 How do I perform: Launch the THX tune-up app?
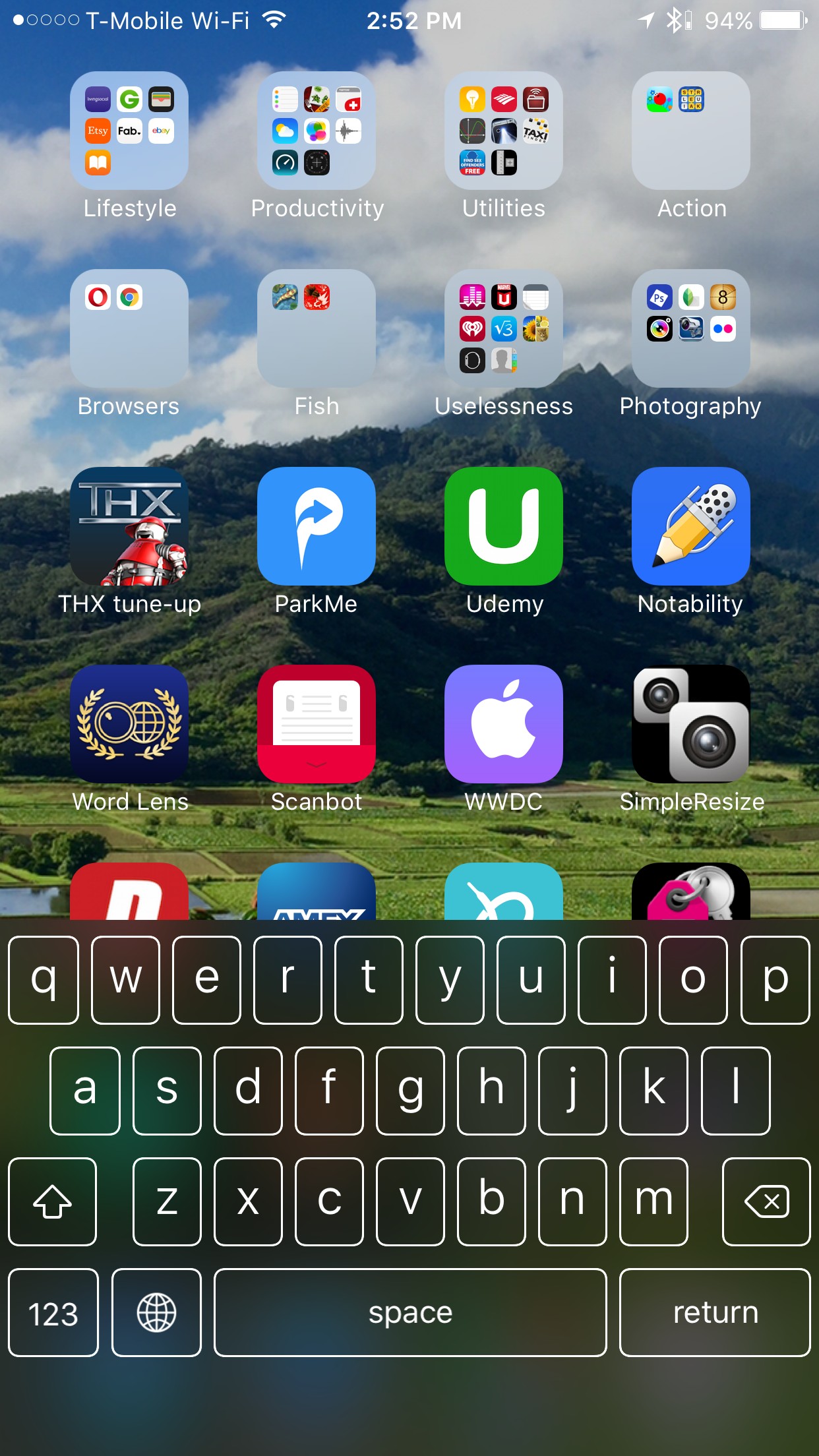click(x=129, y=526)
